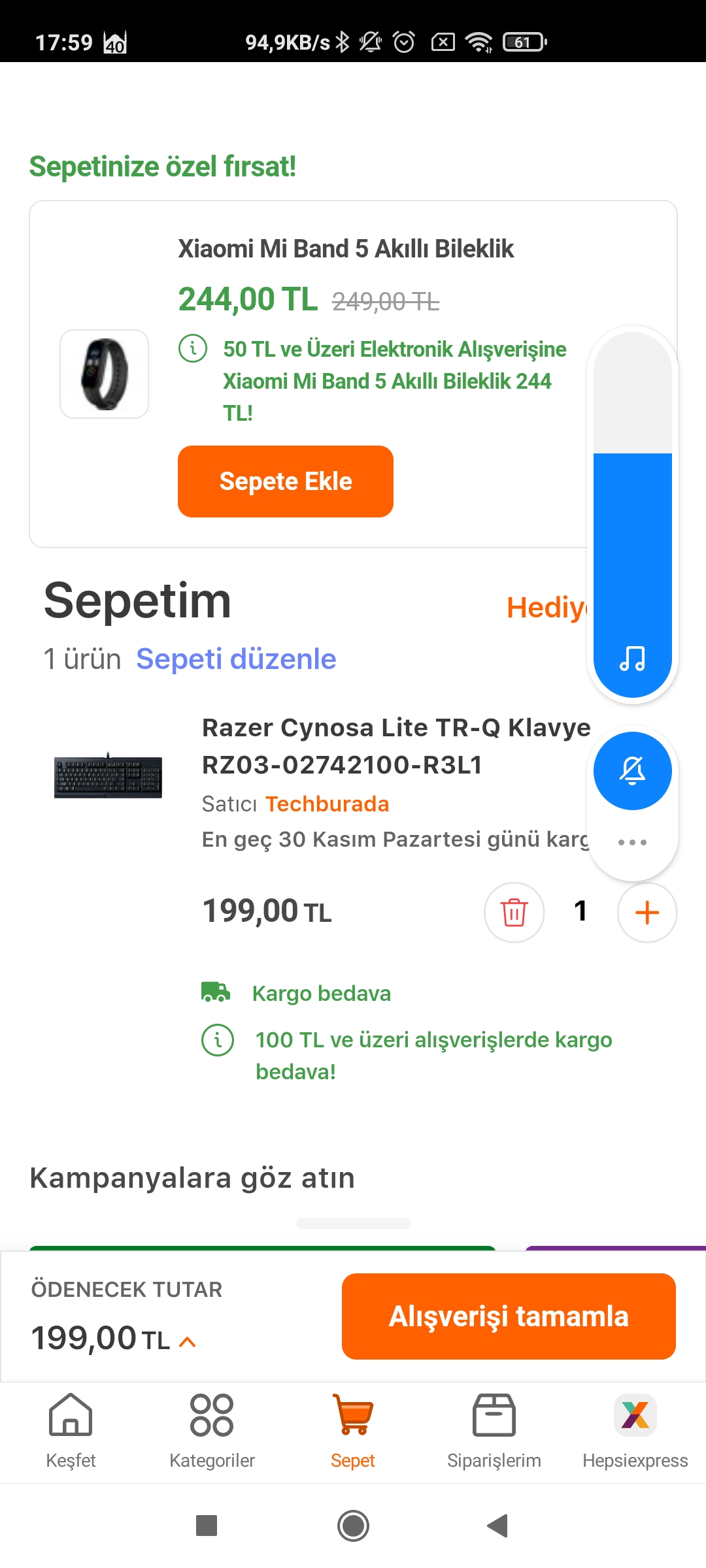Select the Sepet tab
706x1568 pixels.
click(x=353, y=1432)
